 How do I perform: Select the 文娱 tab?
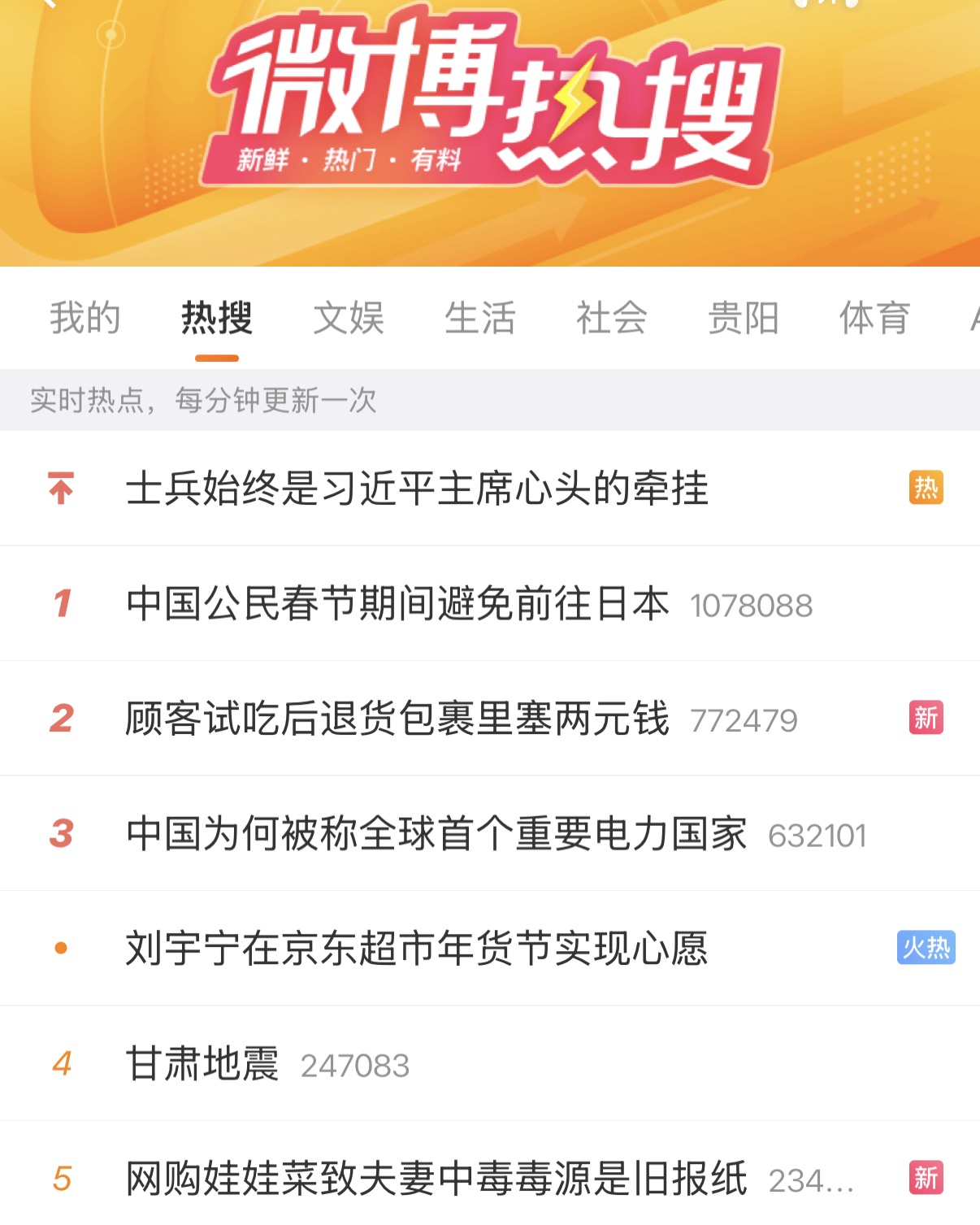349,318
